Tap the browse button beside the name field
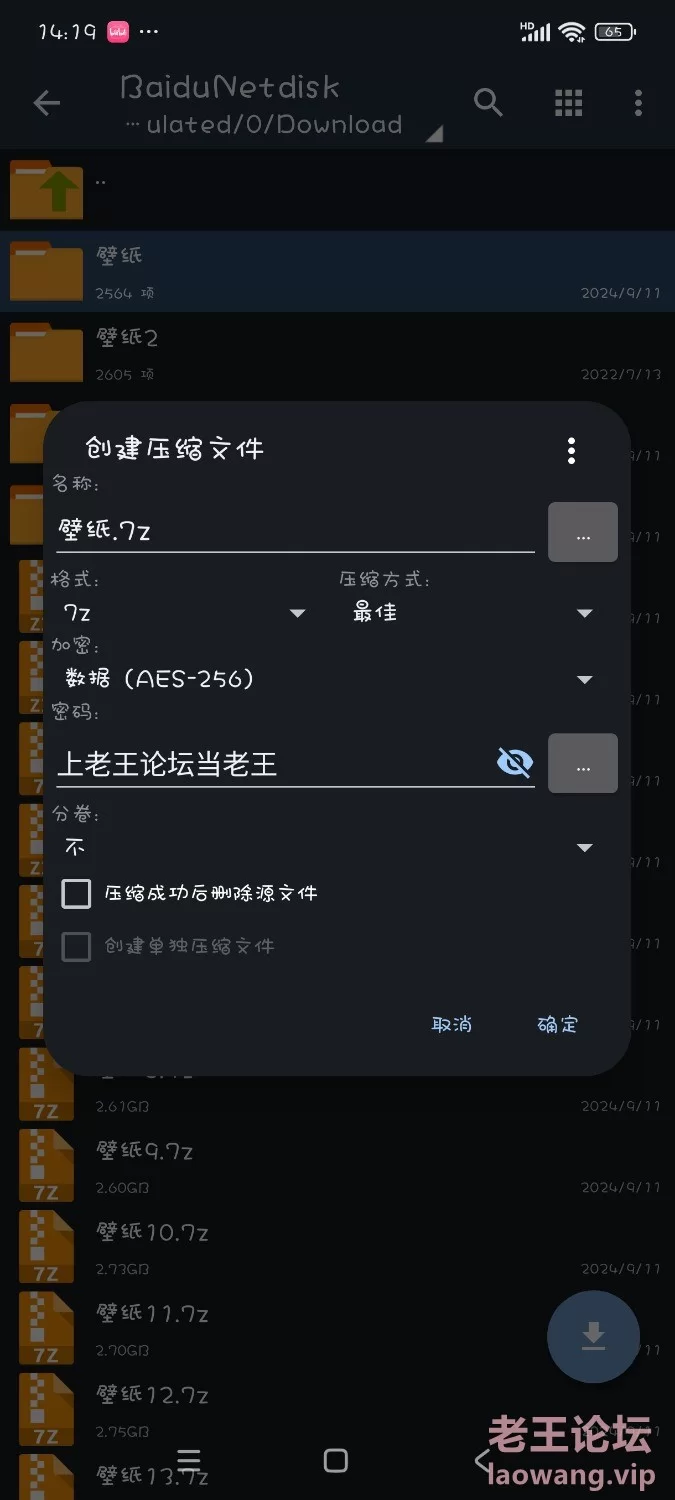This screenshot has width=675, height=1500. pos(583,532)
